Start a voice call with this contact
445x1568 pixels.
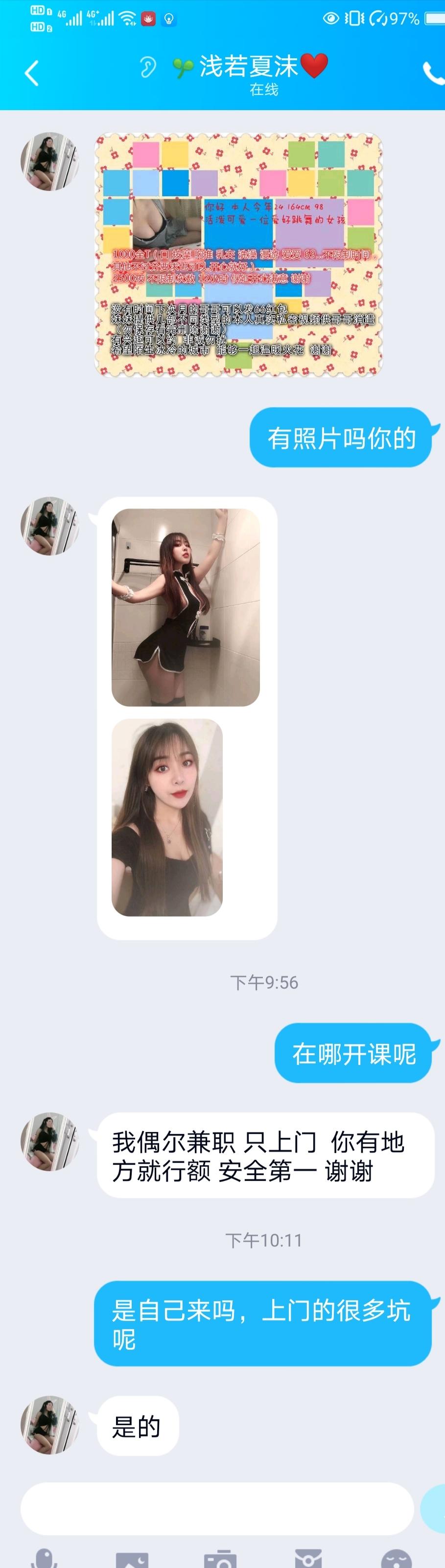(x=433, y=73)
